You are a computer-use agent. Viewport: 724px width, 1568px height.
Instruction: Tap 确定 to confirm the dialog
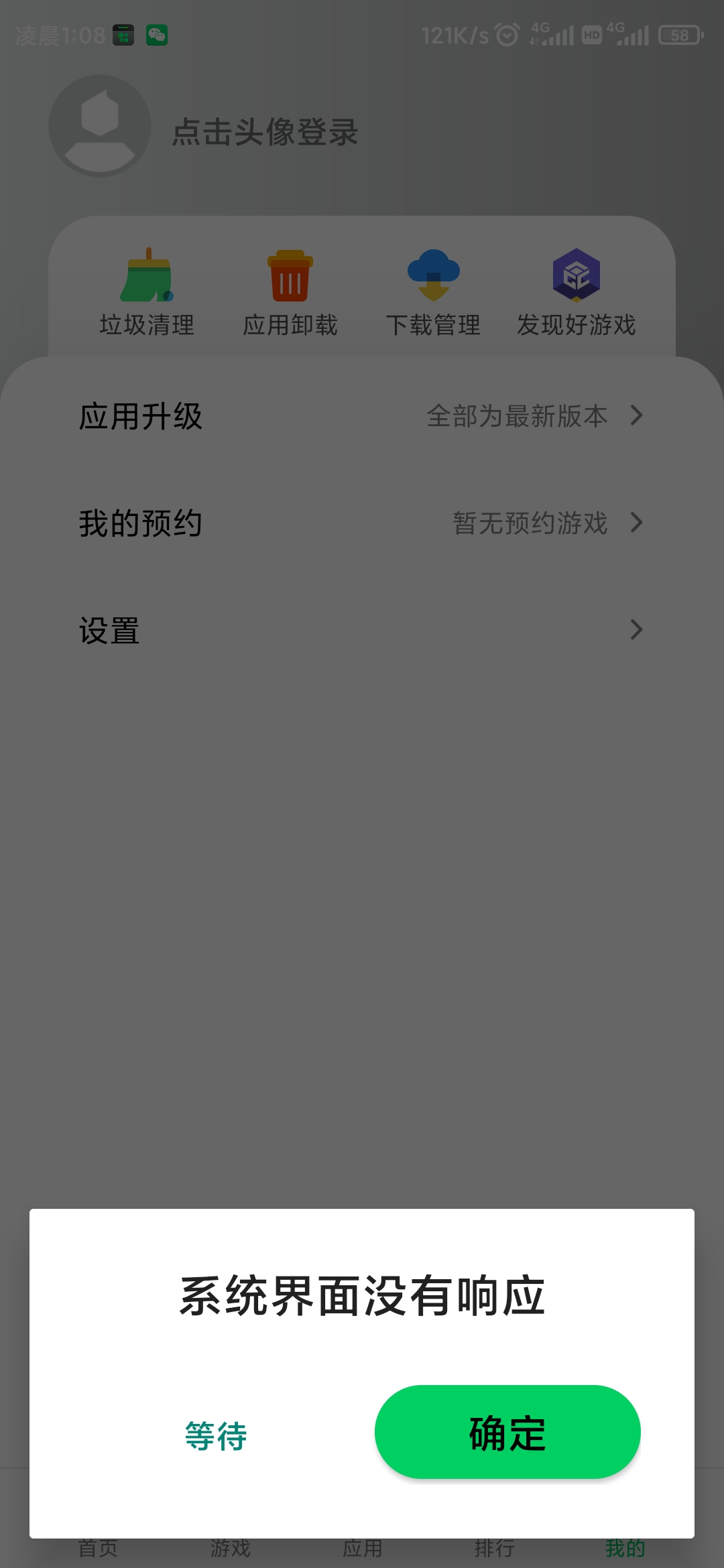pyautogui.click(x=507, y=1432)
